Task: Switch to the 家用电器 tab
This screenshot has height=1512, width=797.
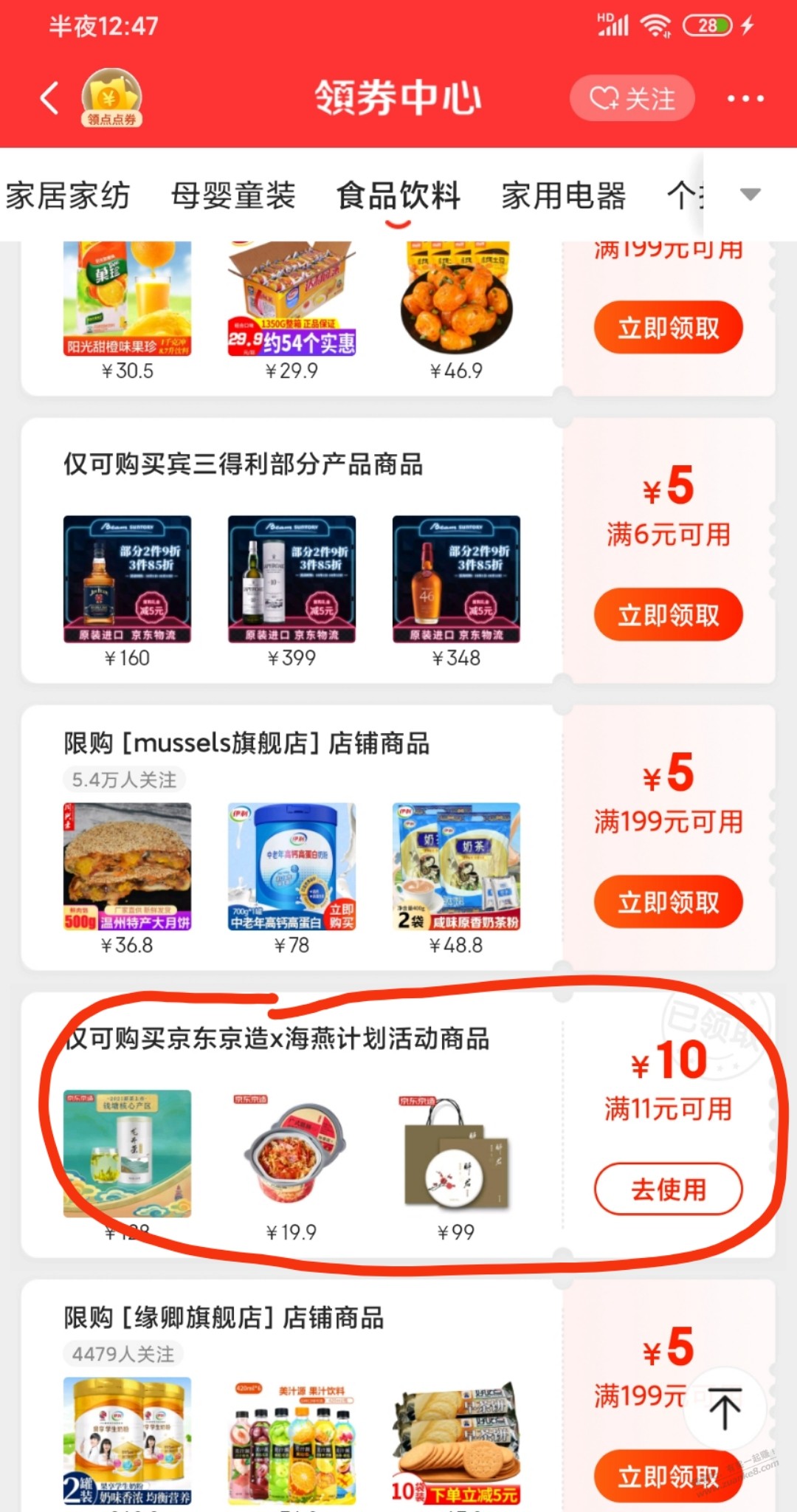Action: pos(564,196)
